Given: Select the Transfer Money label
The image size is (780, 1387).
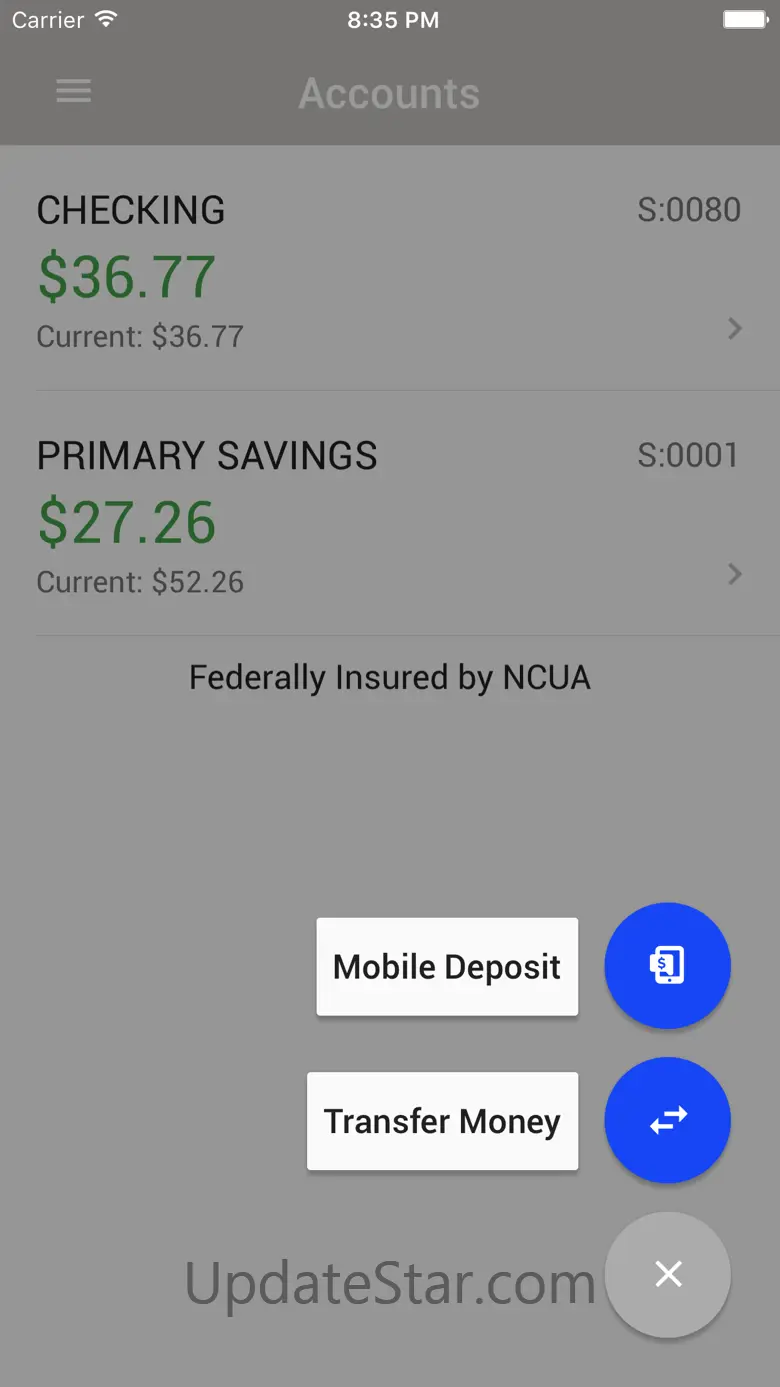Looking at the screenshot, I should (x=442, y=1121).
